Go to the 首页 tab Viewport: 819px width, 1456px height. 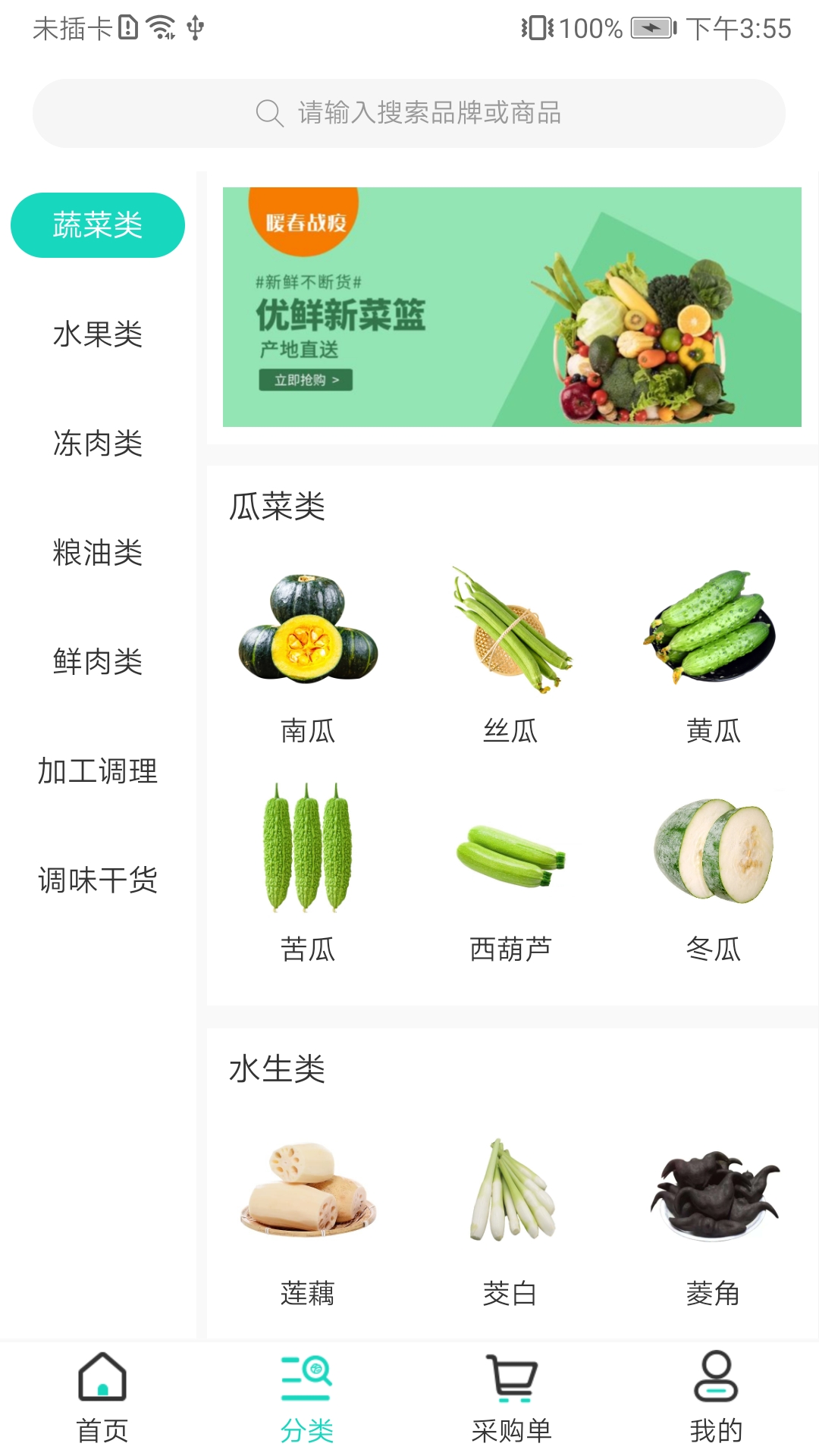point(102,1397)
